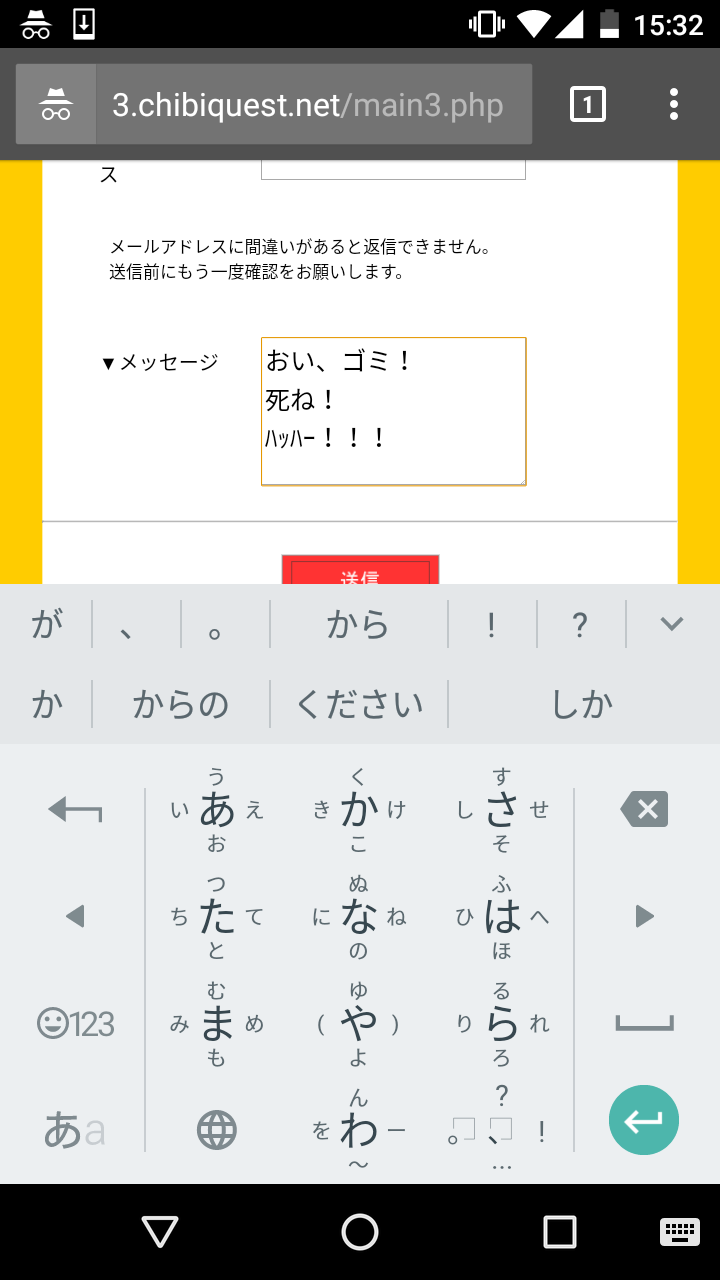Tap the browser URL address bar
This screenshot has width=720, height=1280.
(310, 105)
